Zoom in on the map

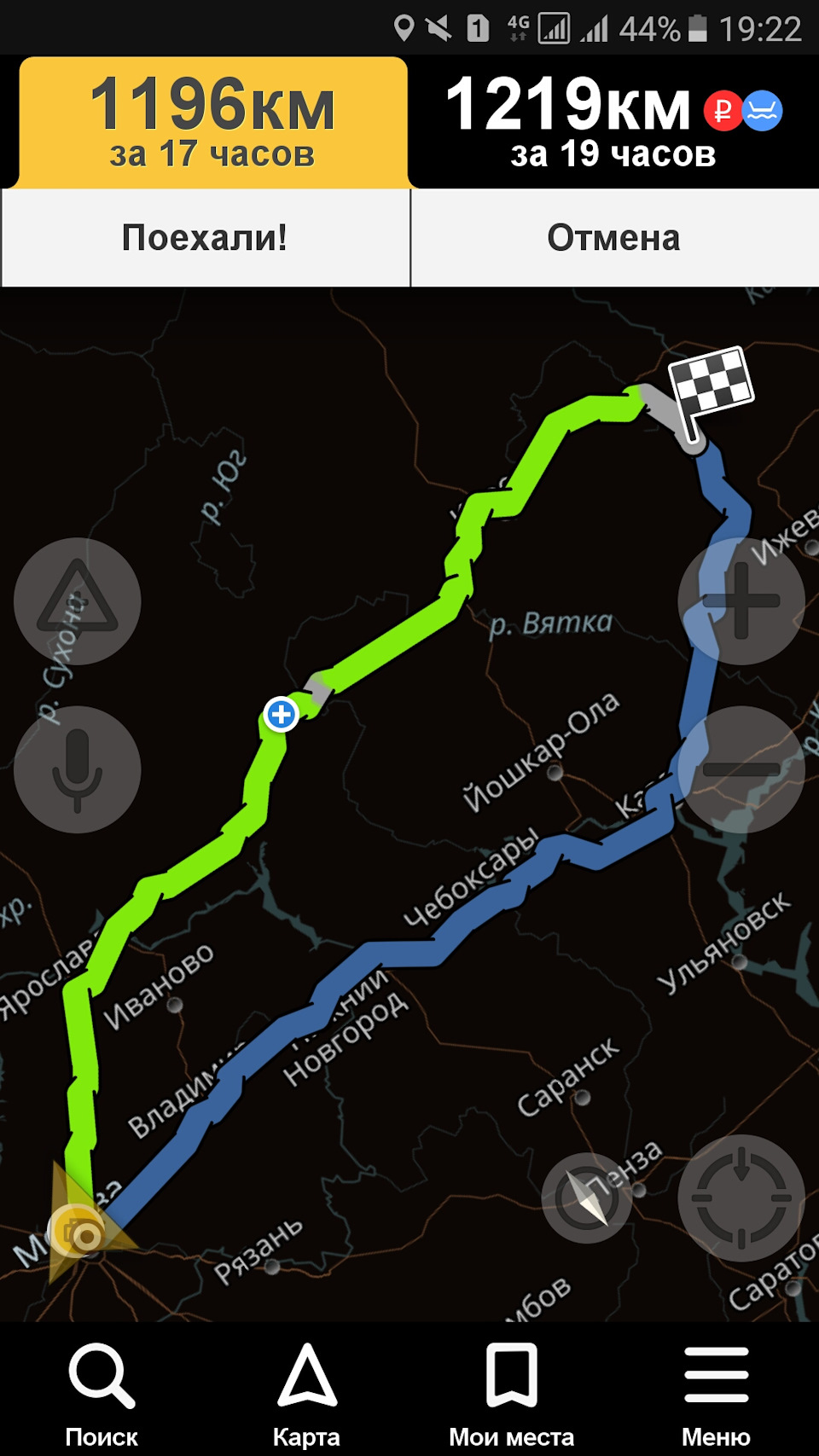pos(741,600)
